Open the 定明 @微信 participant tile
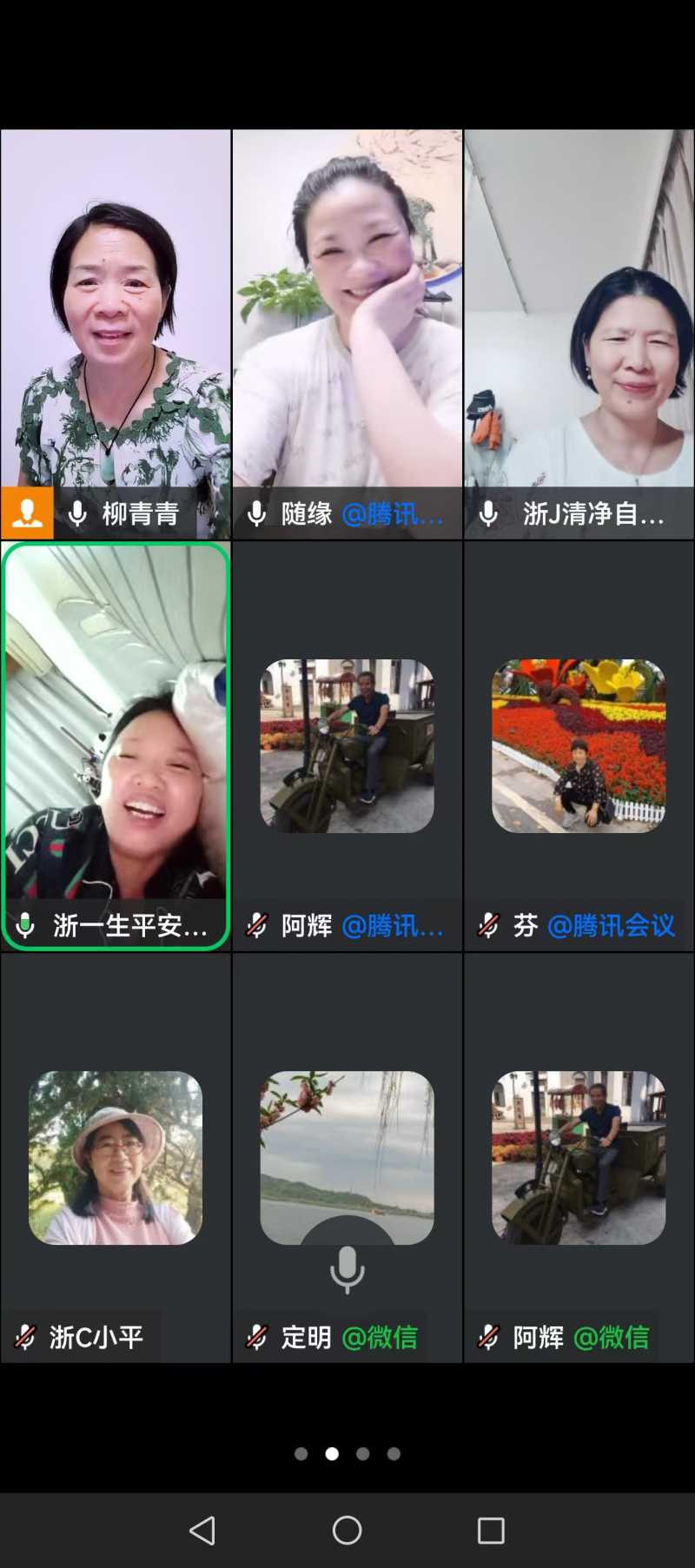This screenshot has width=695, height=1568. coord(347,1157)
